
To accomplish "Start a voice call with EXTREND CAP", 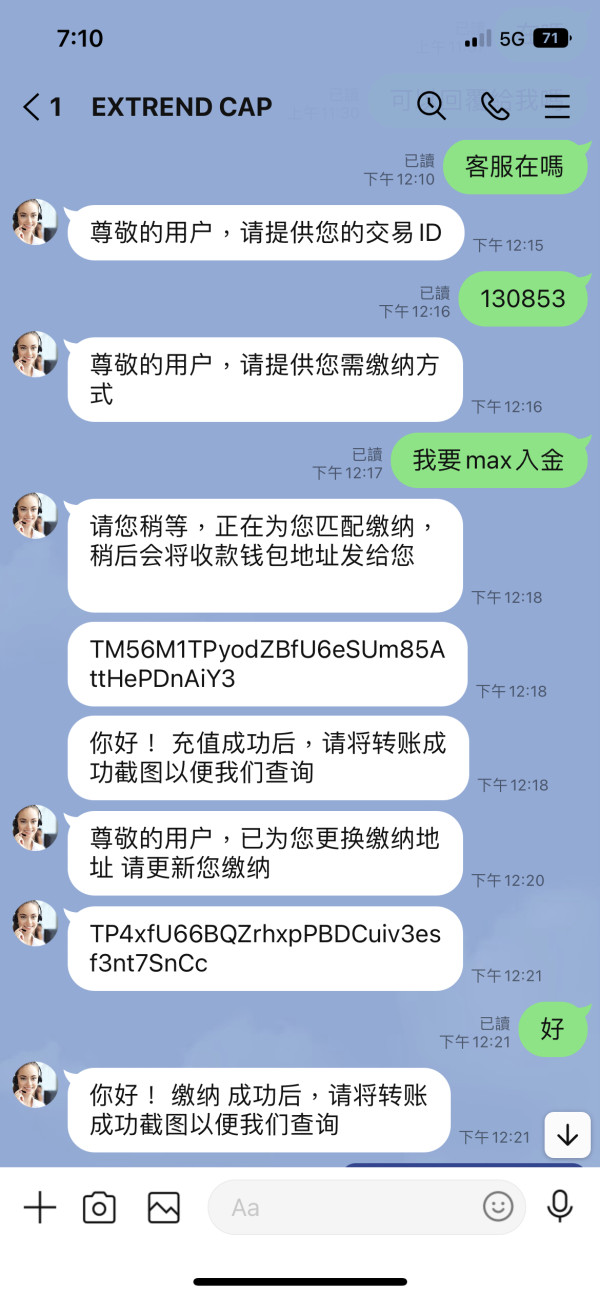I will coord(494,106).
